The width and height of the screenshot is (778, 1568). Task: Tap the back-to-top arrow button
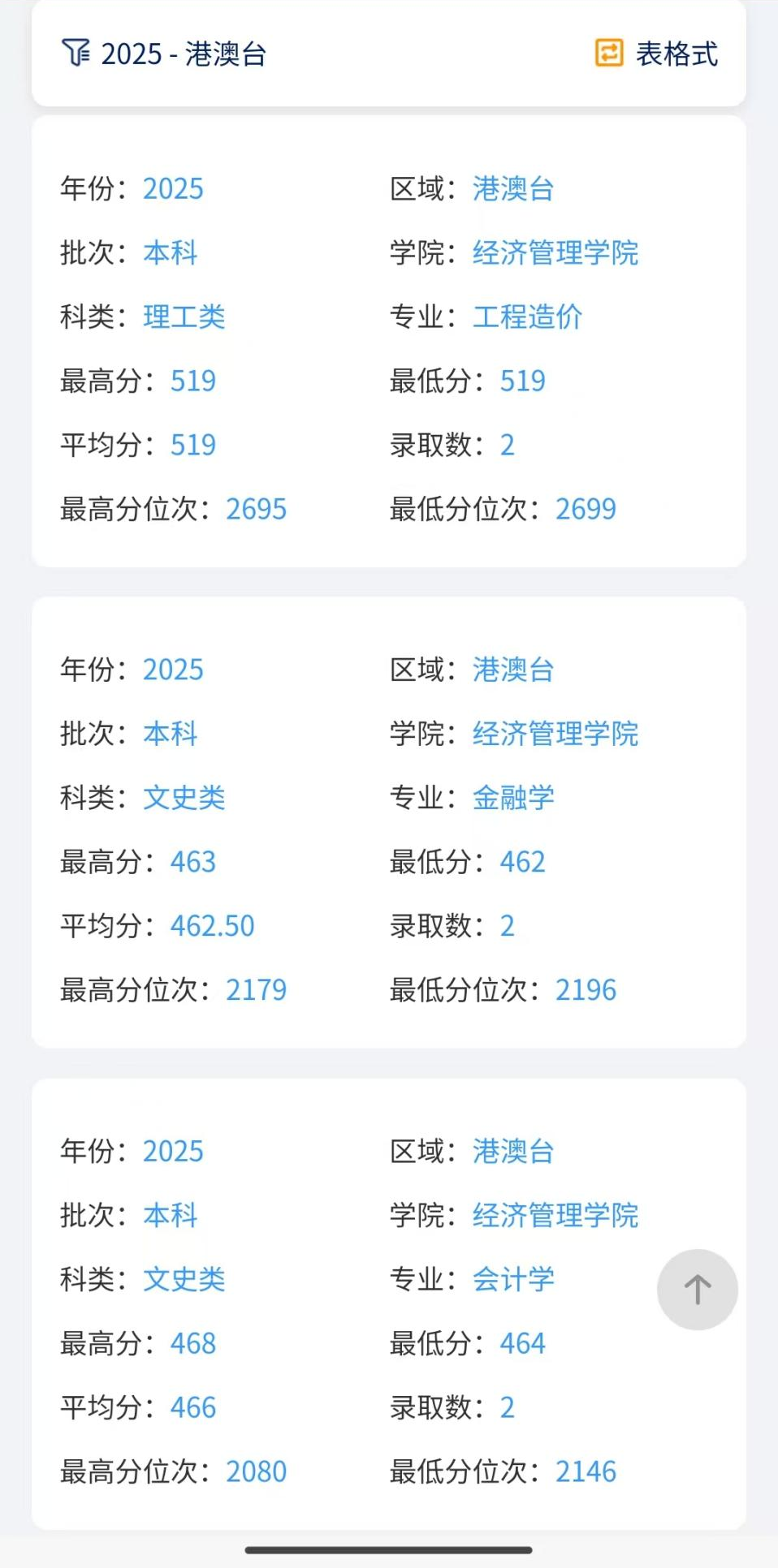click(697, 1289)
